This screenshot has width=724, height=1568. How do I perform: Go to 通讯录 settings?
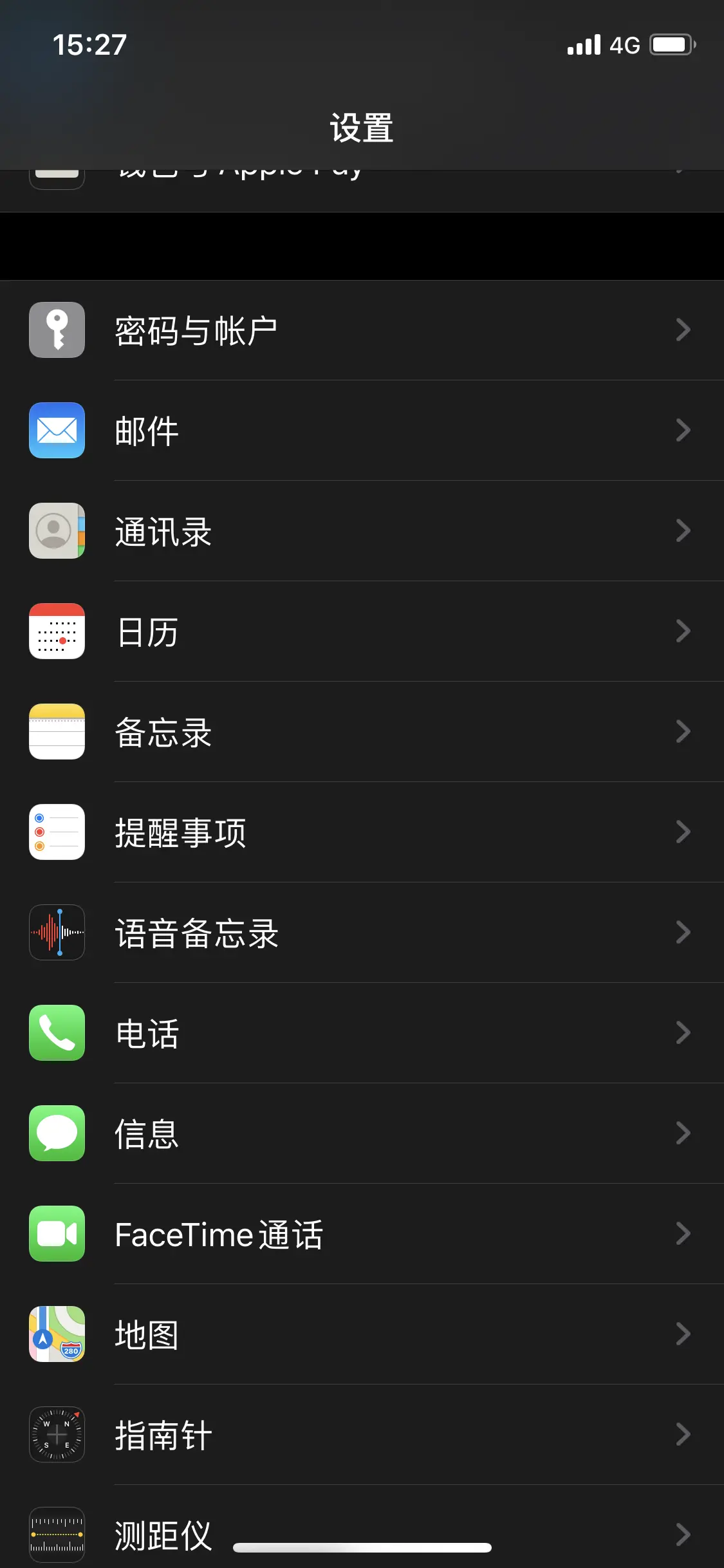coord(360,531)
